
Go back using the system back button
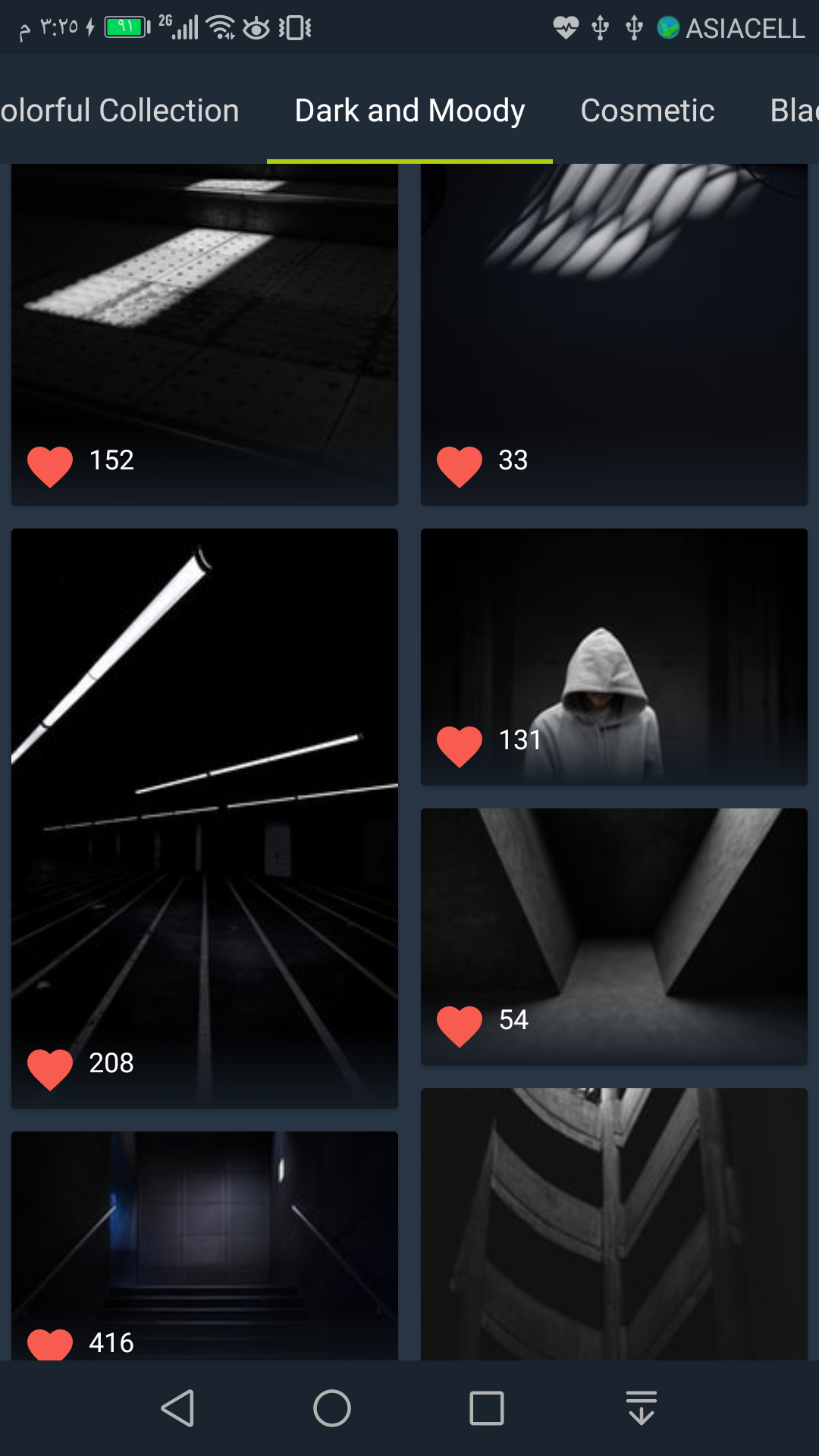coord(178,1408)
